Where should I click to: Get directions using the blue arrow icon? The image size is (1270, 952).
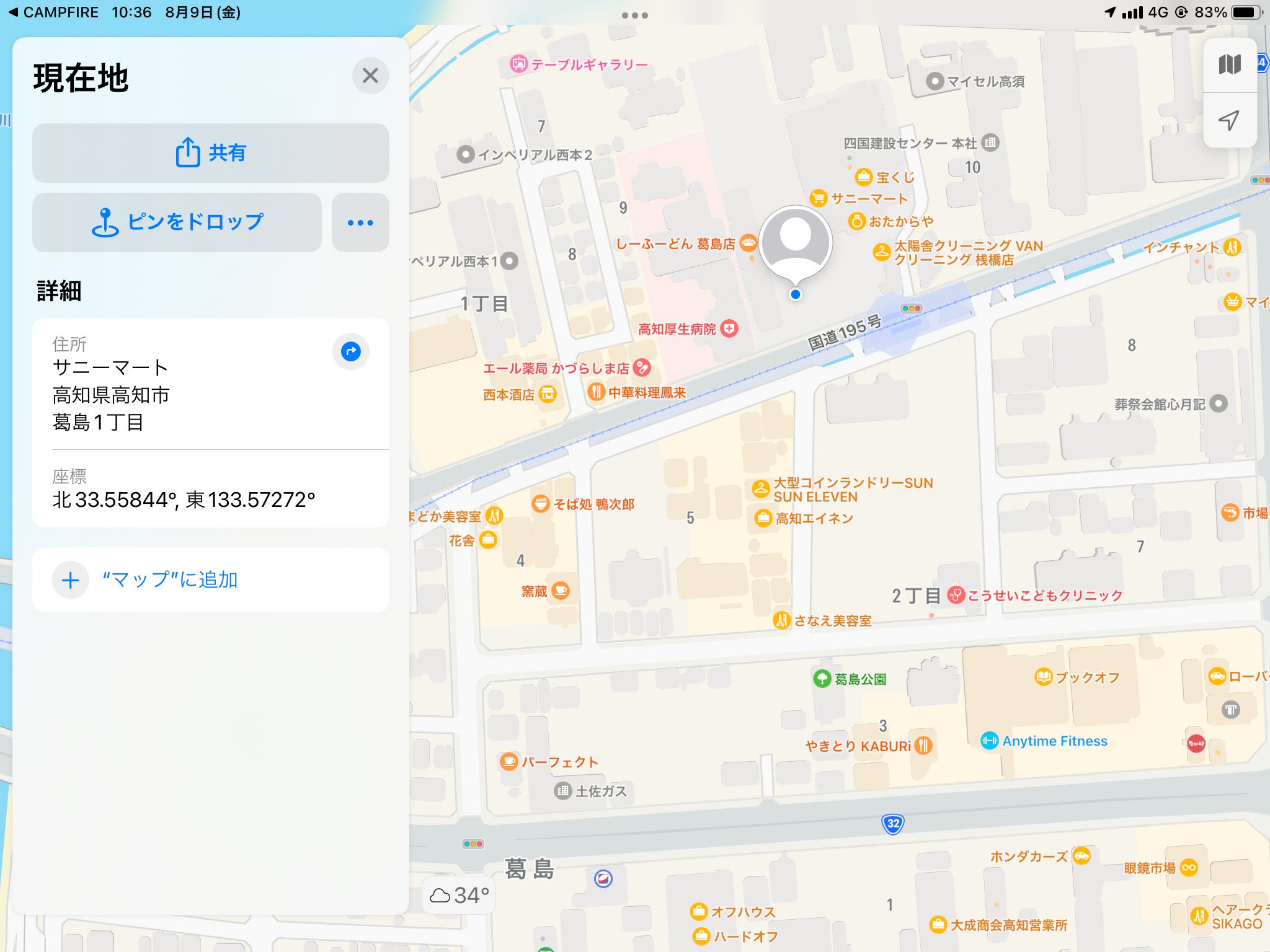[351, 351]
